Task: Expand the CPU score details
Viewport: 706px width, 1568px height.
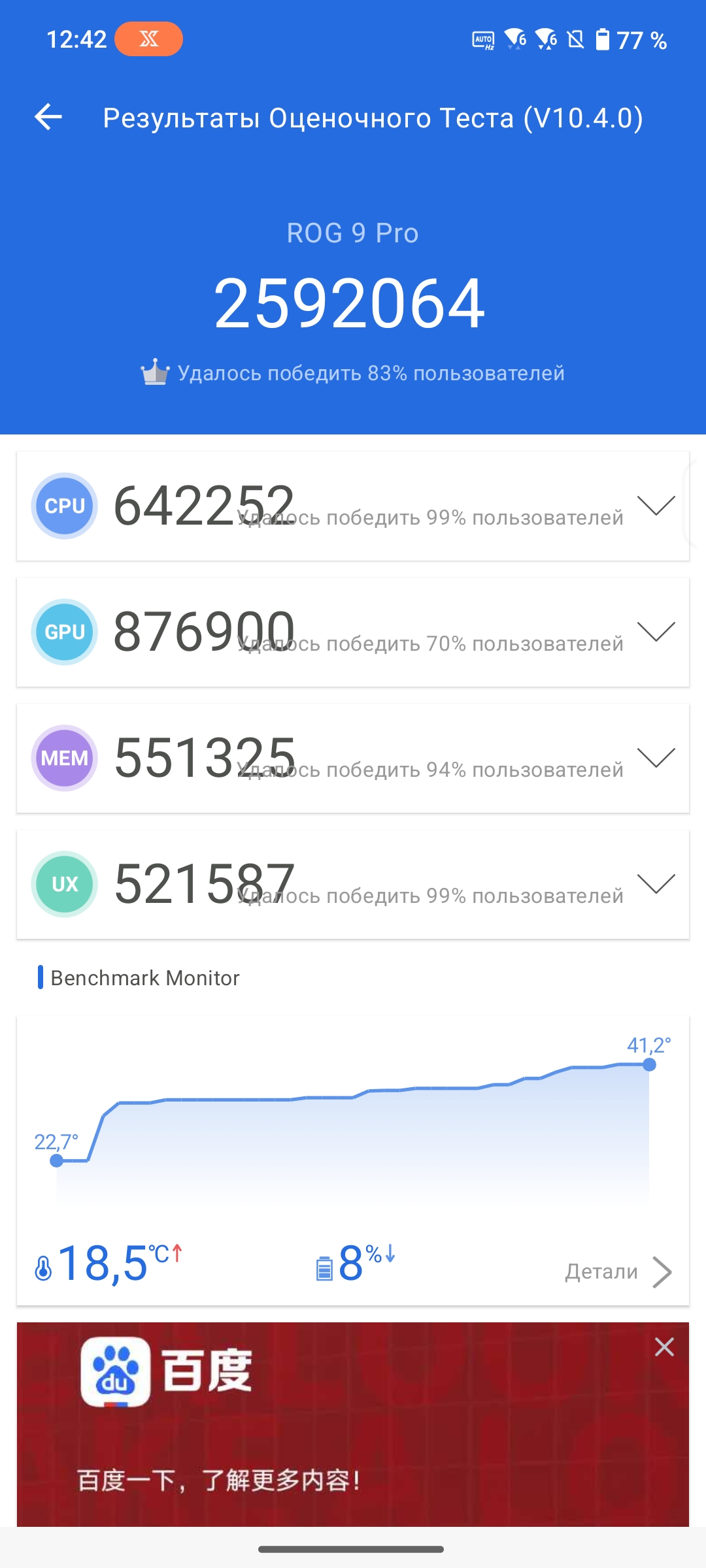Action: [x=656, y=505]
